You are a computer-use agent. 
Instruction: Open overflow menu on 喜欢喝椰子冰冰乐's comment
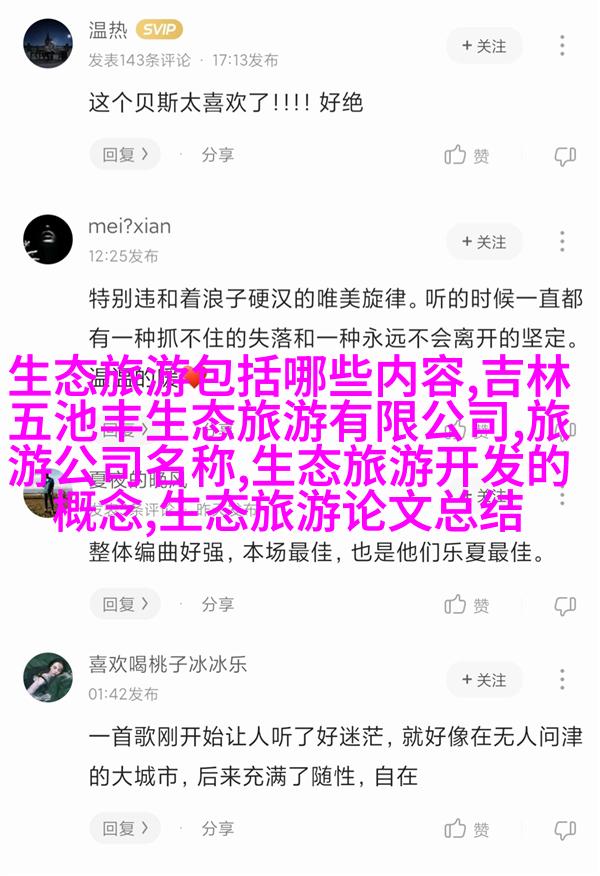point(564,680)
